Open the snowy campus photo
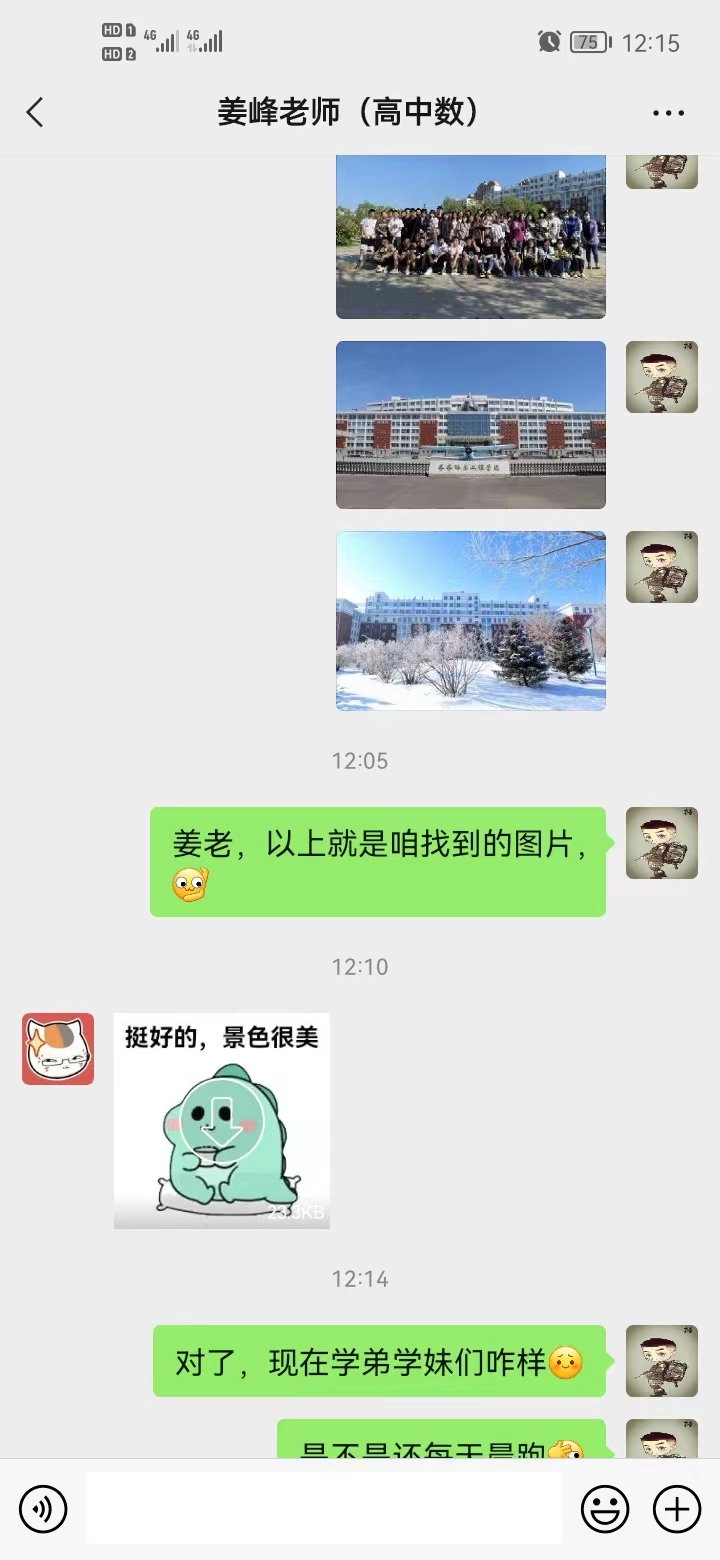The width and height of the screenshot is (720, 1560). [x=470, y=621]
